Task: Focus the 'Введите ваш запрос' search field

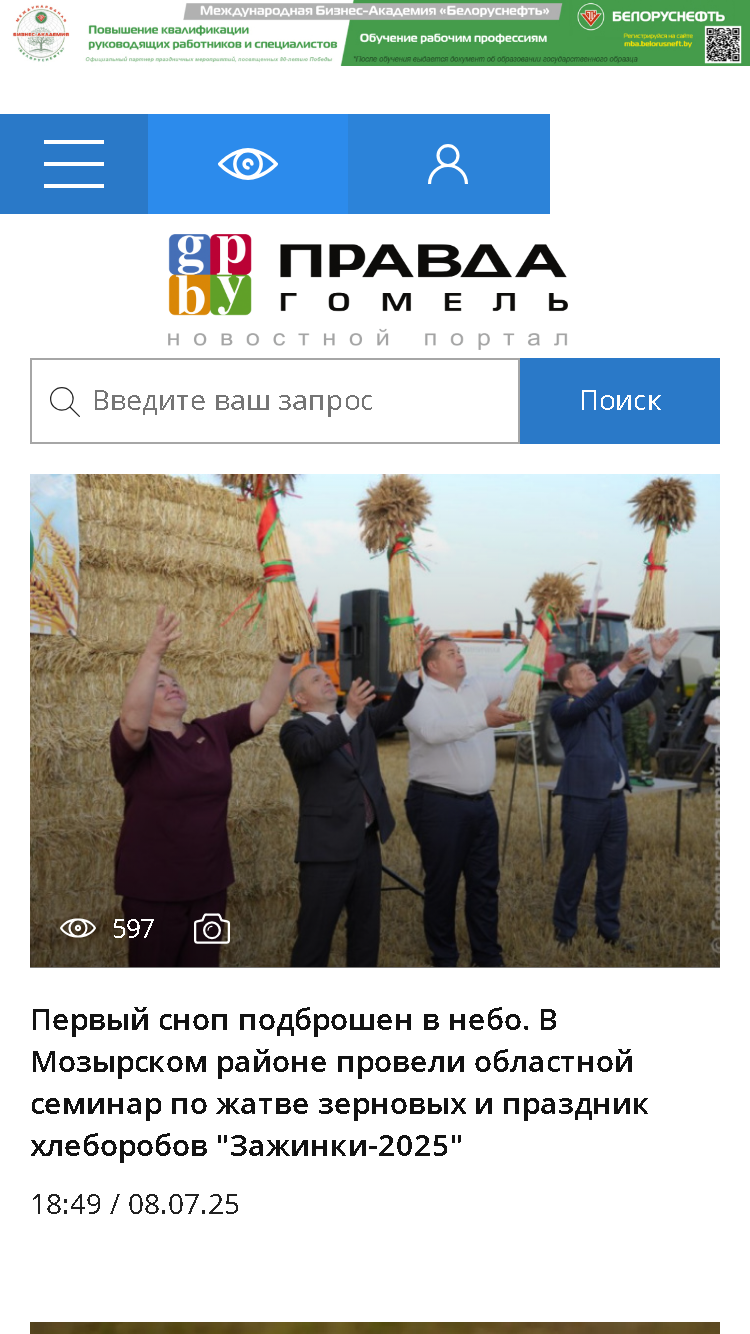Action: click(275, 401)
